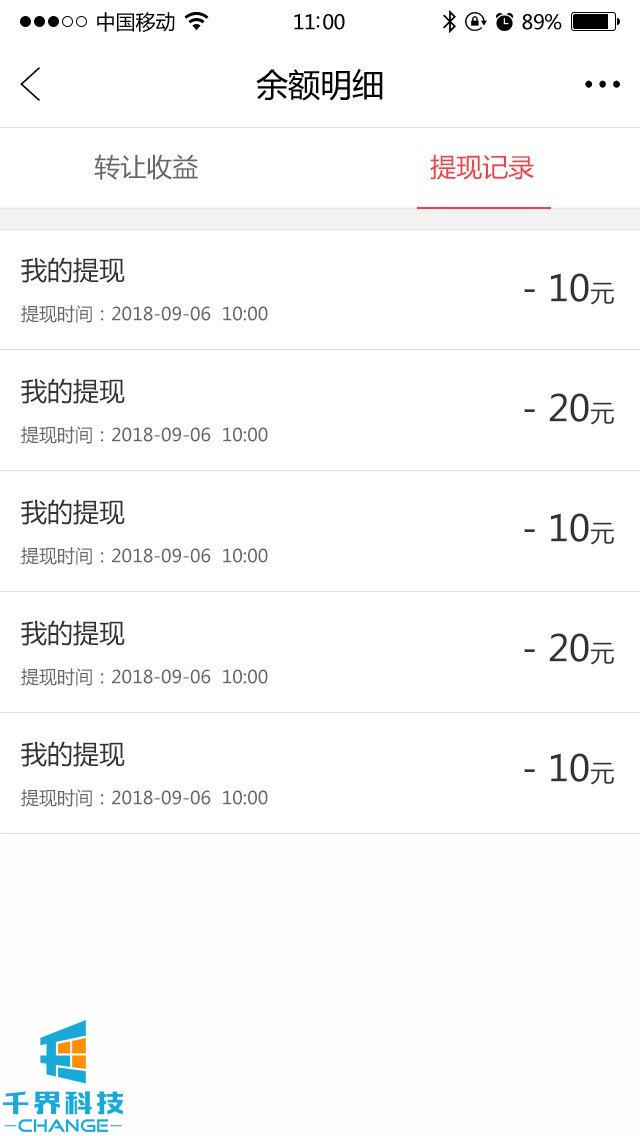Select the 提现记录 tab
The image size is (640, 1136).
coord(482,168)
